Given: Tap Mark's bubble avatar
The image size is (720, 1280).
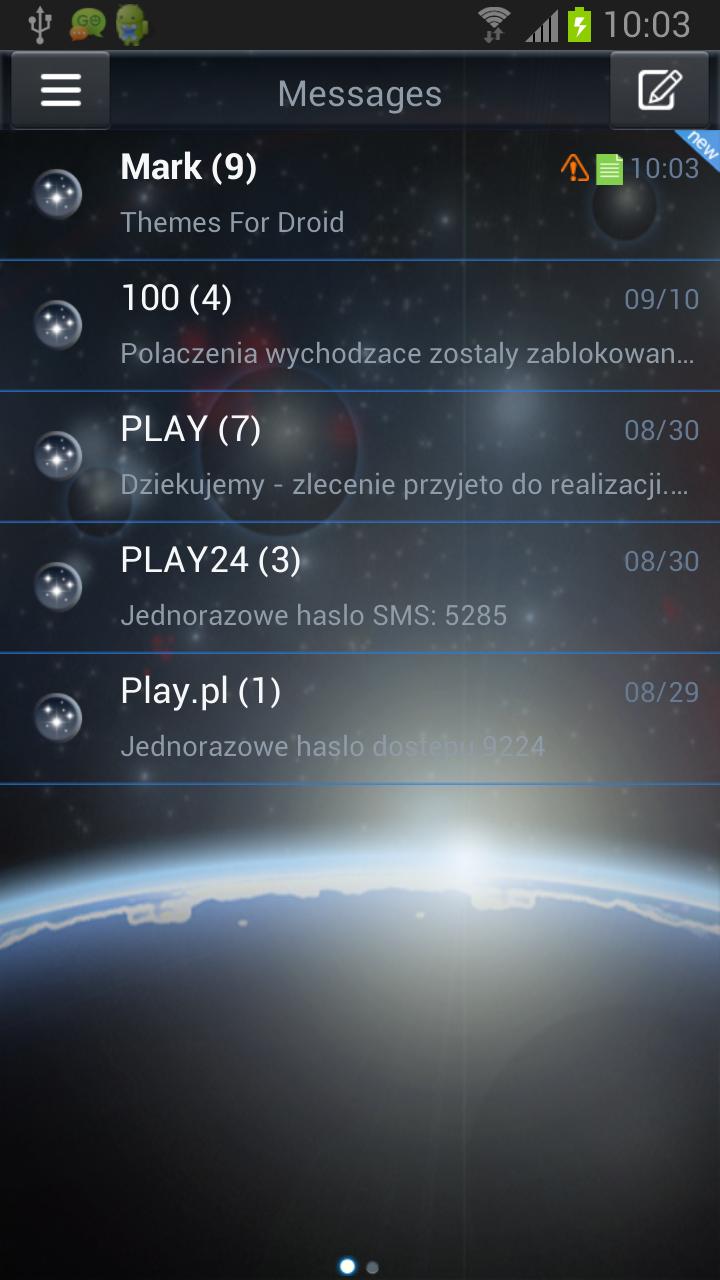Looking at the screenshot, I should [58, 195].
